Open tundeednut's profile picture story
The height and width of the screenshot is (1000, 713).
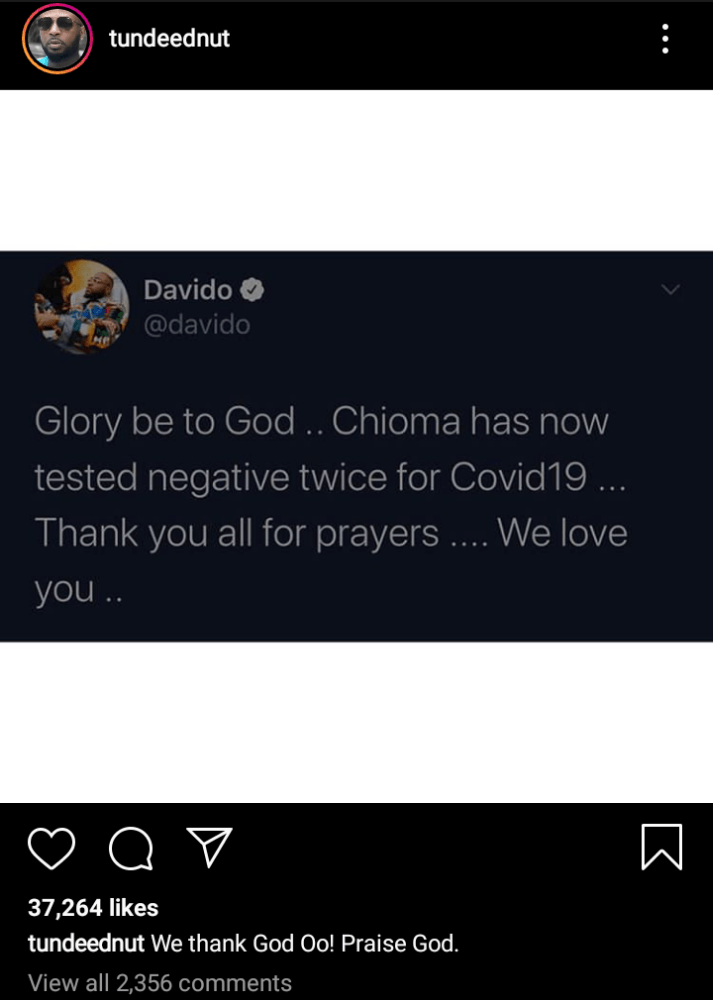click(x=57, y=41)
